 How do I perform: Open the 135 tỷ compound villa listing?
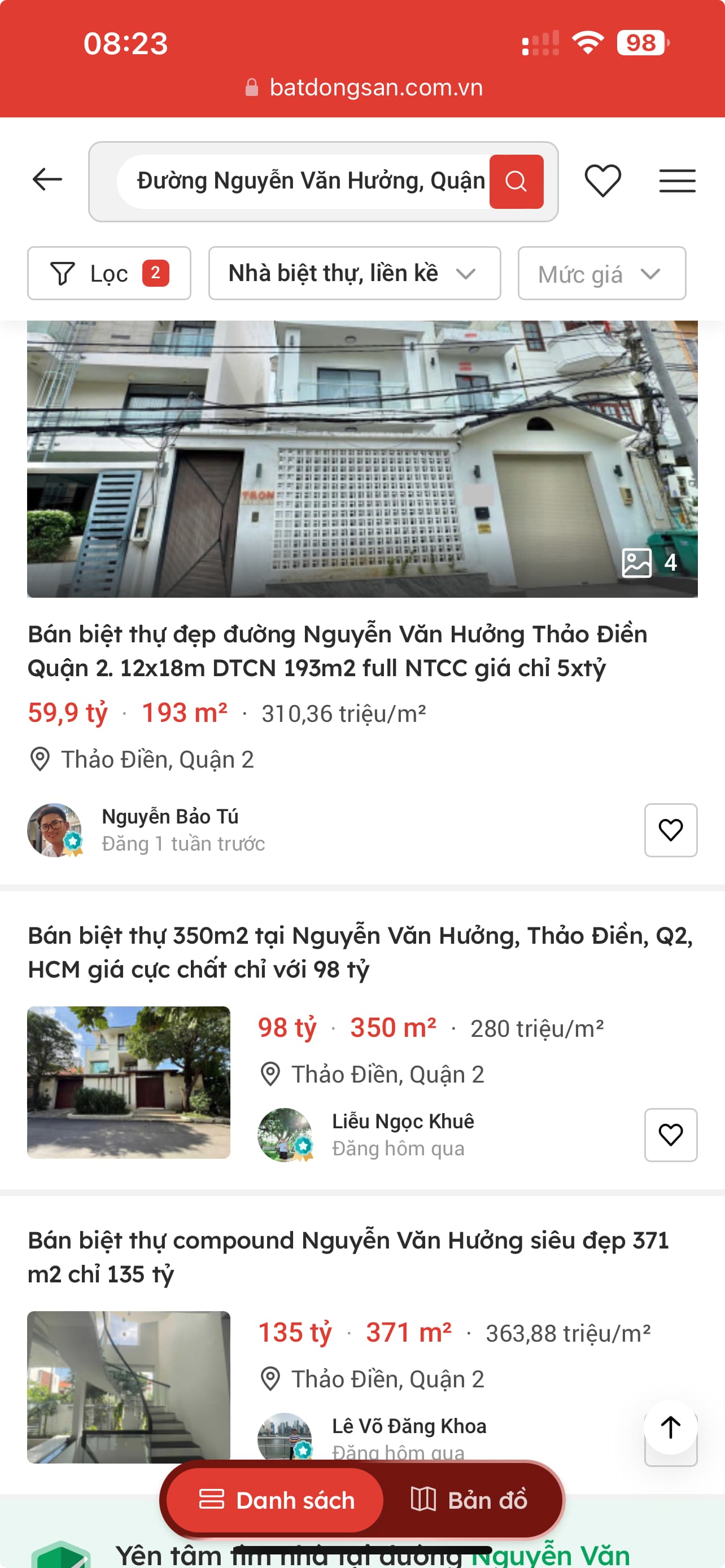click(x=347, y=1257)
